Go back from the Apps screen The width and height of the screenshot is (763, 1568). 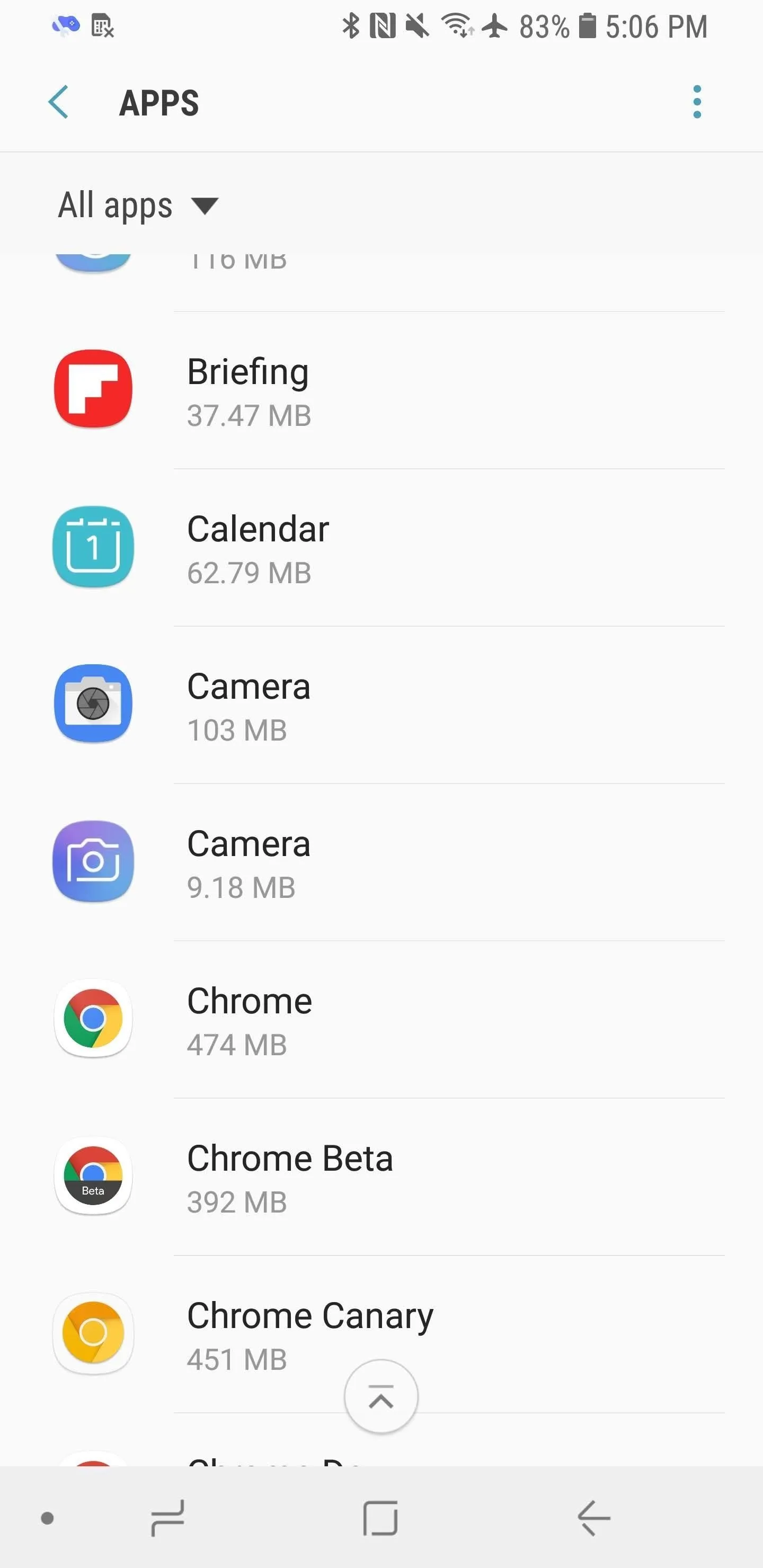click(58, 102)
